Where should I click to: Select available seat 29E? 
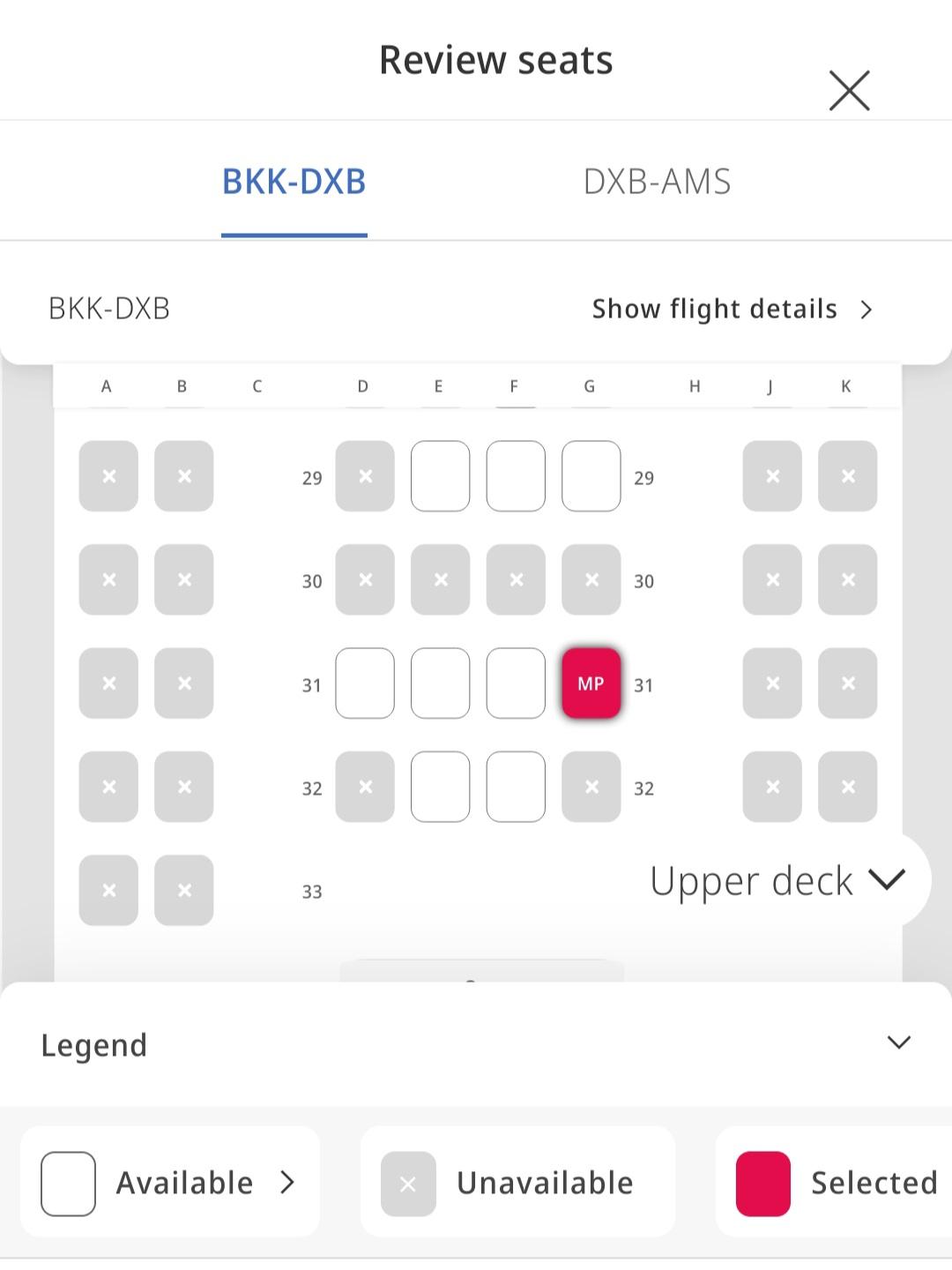click(x=440, y=476)
